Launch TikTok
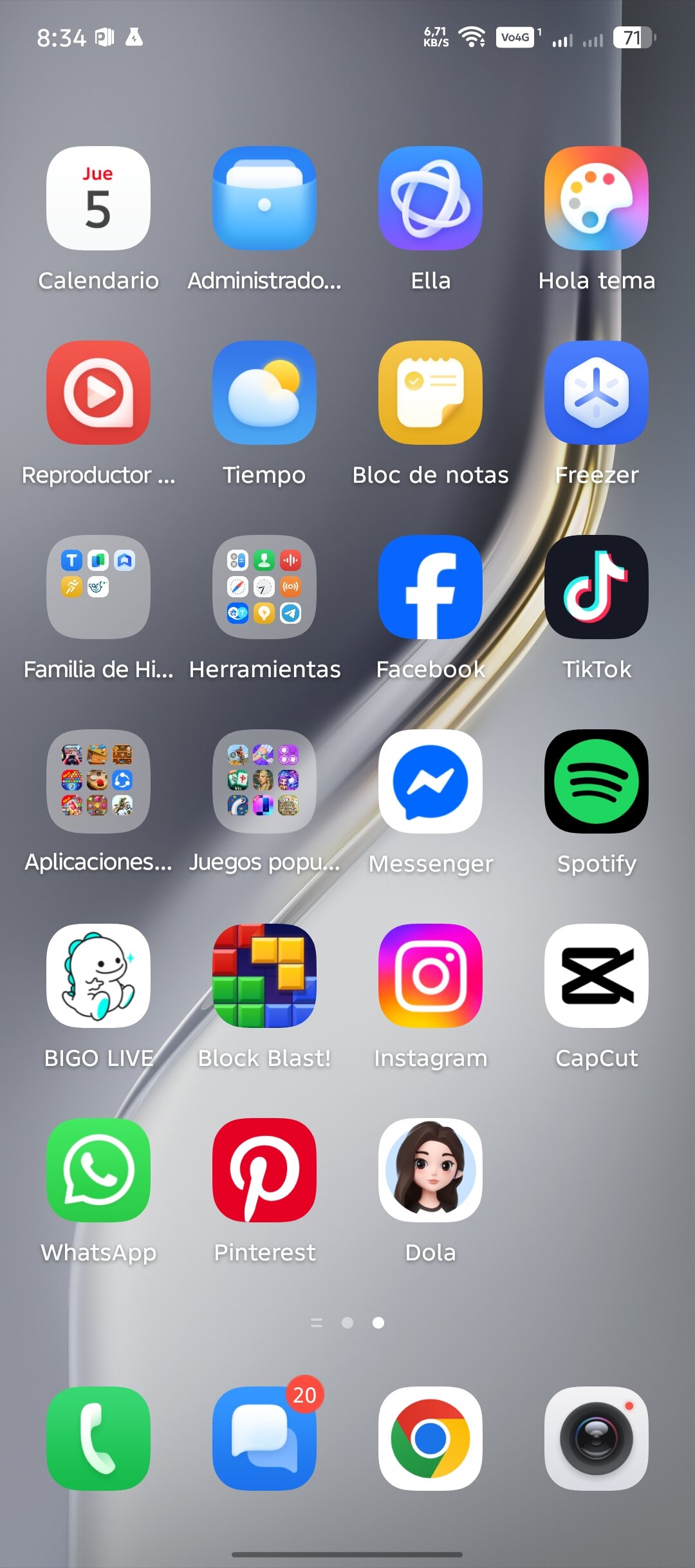The width and height of the screenshot is (695, 1568). (x=597, y=587)
